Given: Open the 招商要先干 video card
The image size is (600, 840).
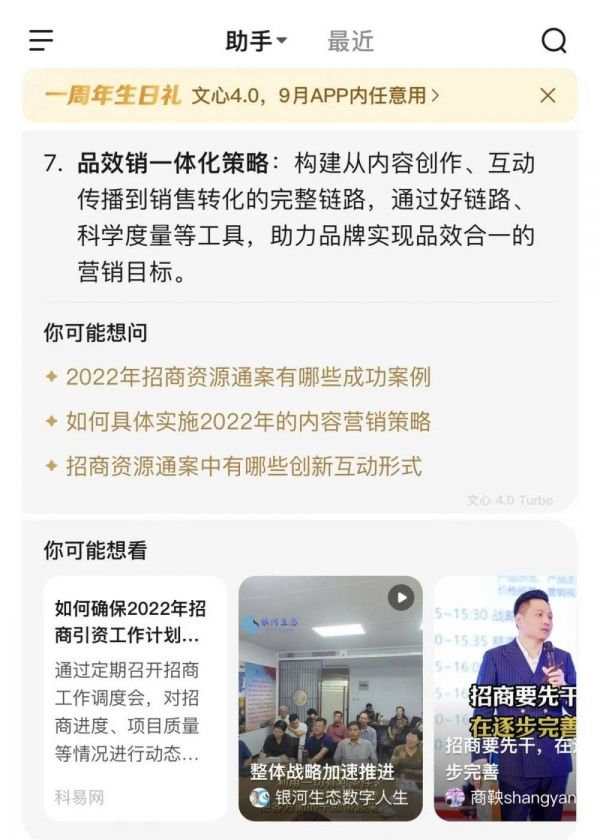Looking at the screenshot, I should [x=505, y=698].
